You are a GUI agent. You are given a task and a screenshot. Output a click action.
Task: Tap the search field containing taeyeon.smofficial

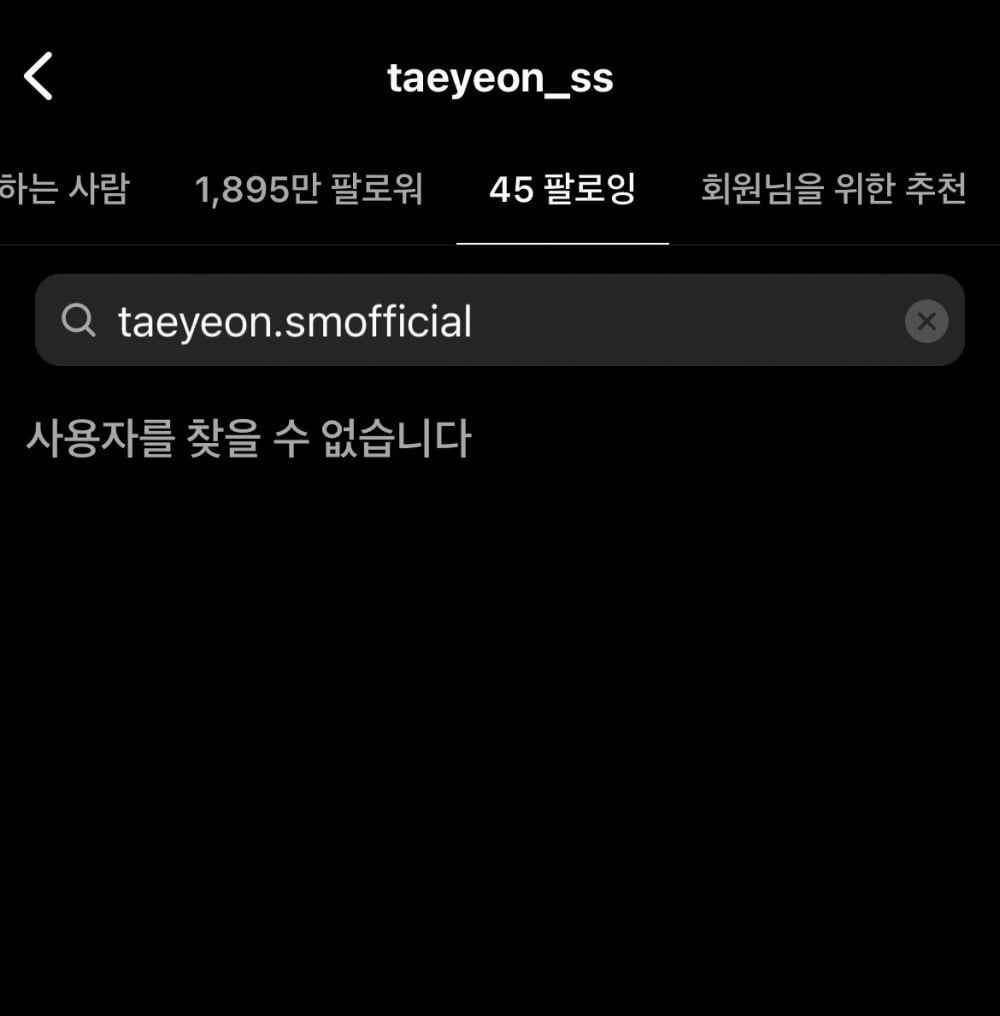click(x=480, y=321)
